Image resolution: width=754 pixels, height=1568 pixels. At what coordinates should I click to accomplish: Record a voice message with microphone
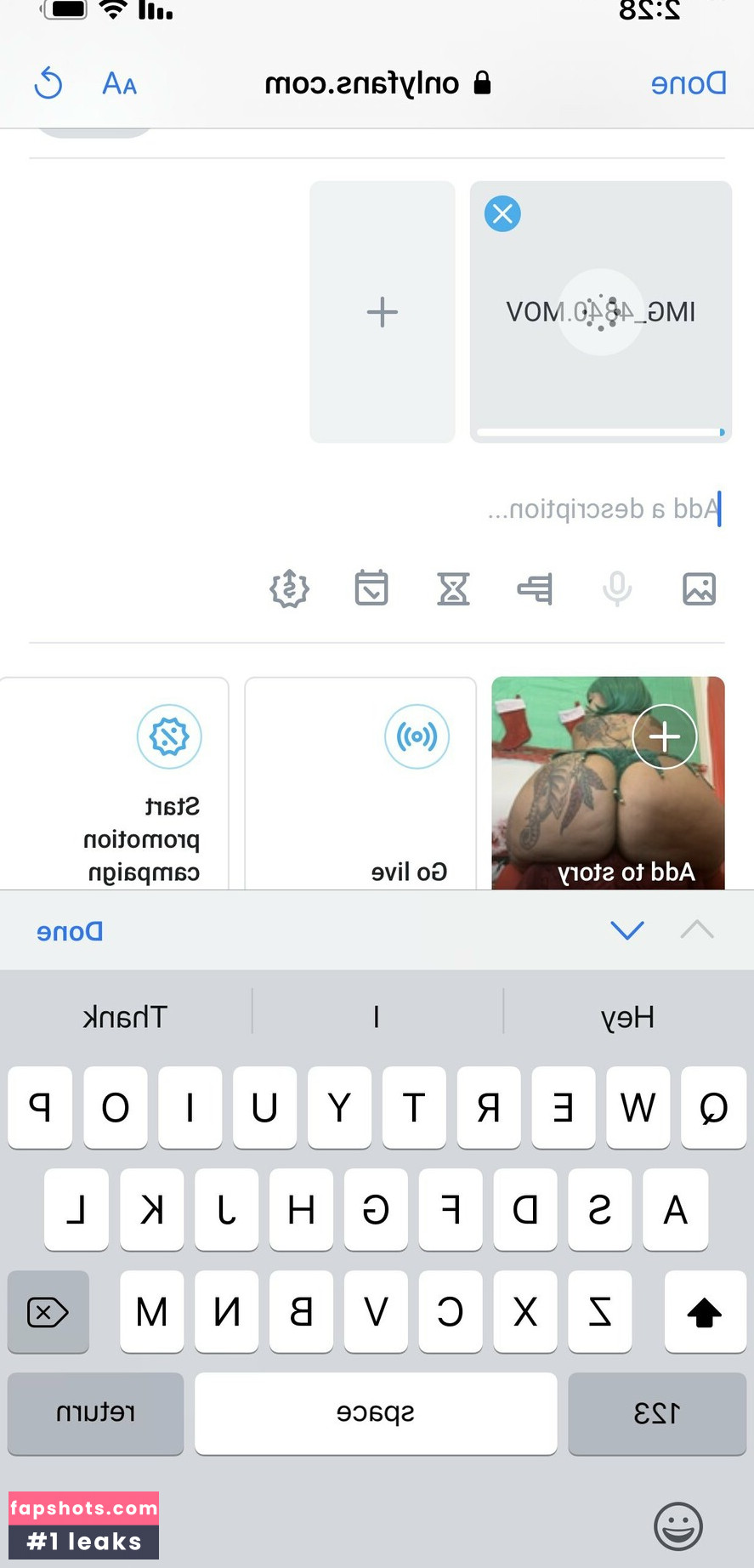coord(617,588)
